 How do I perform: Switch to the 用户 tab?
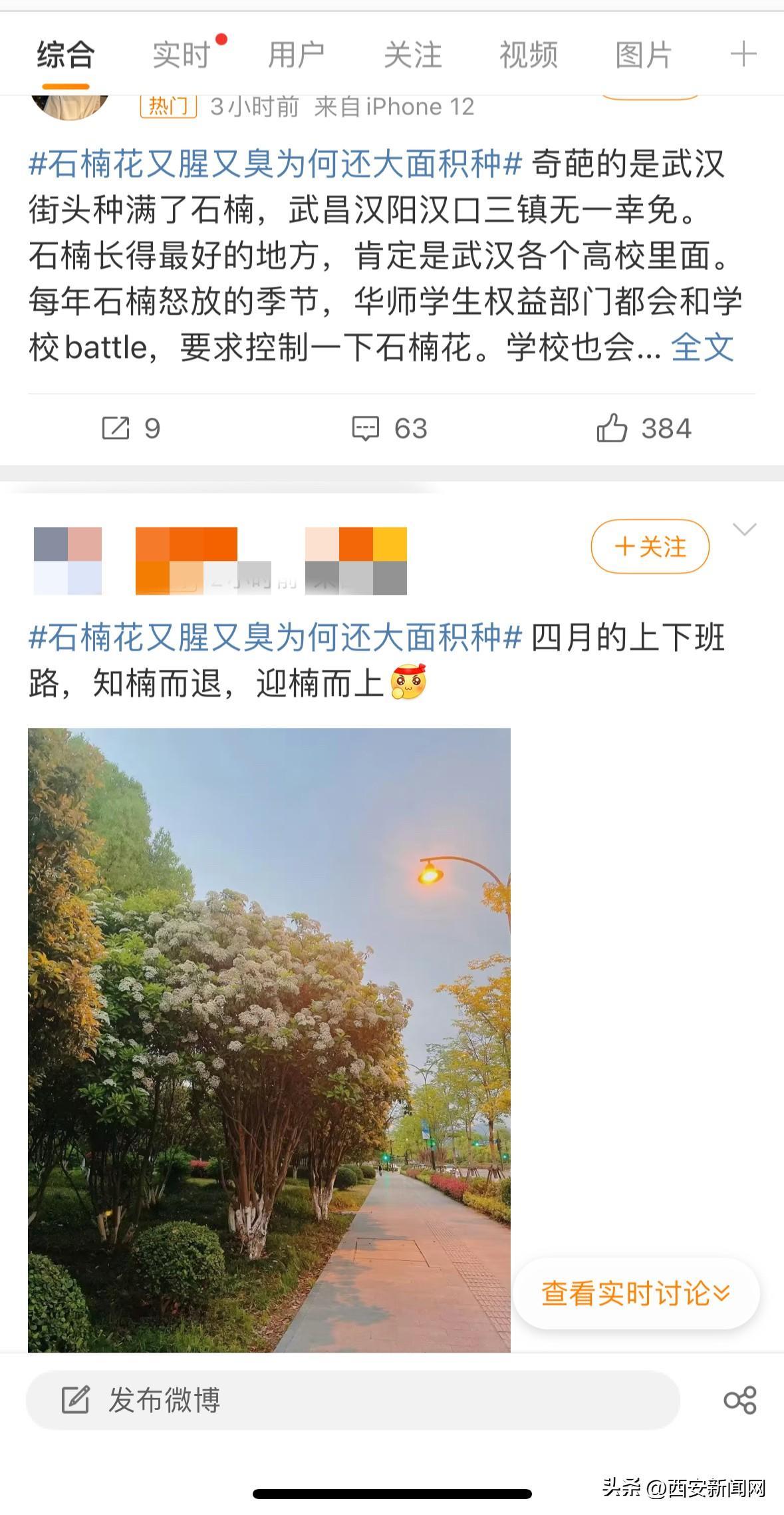[x=297, y=55]
